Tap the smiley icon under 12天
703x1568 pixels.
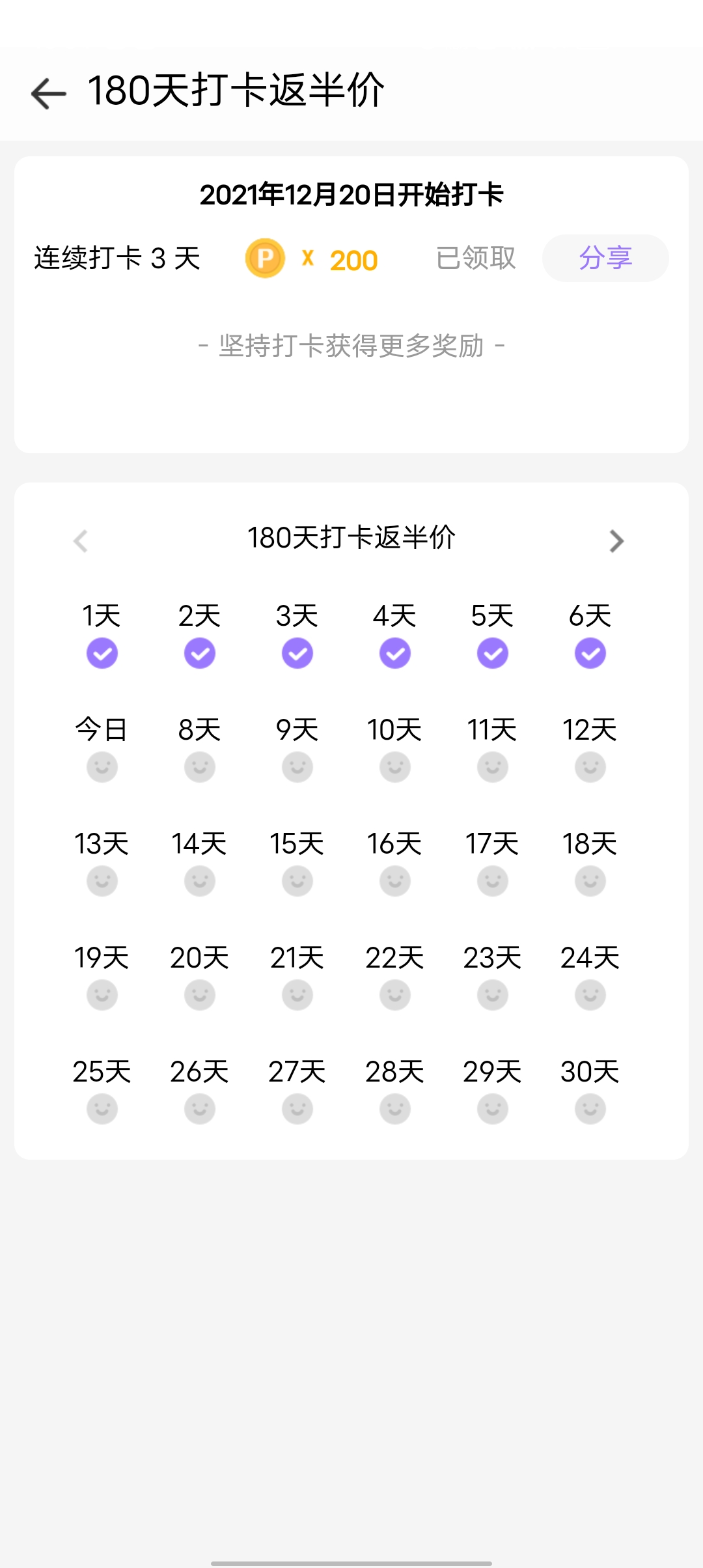[x=589, y=766]
